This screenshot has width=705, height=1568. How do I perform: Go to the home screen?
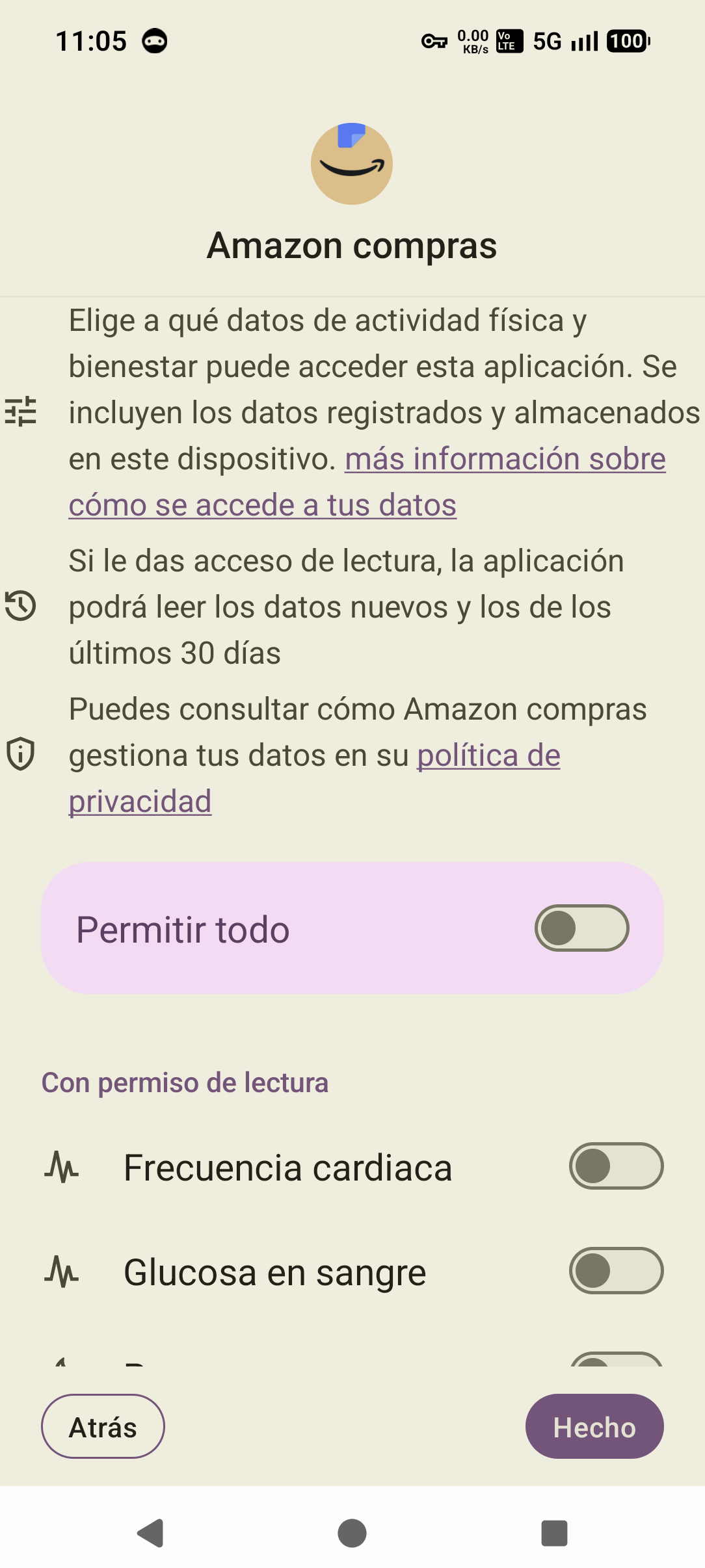coord(352,1533)
